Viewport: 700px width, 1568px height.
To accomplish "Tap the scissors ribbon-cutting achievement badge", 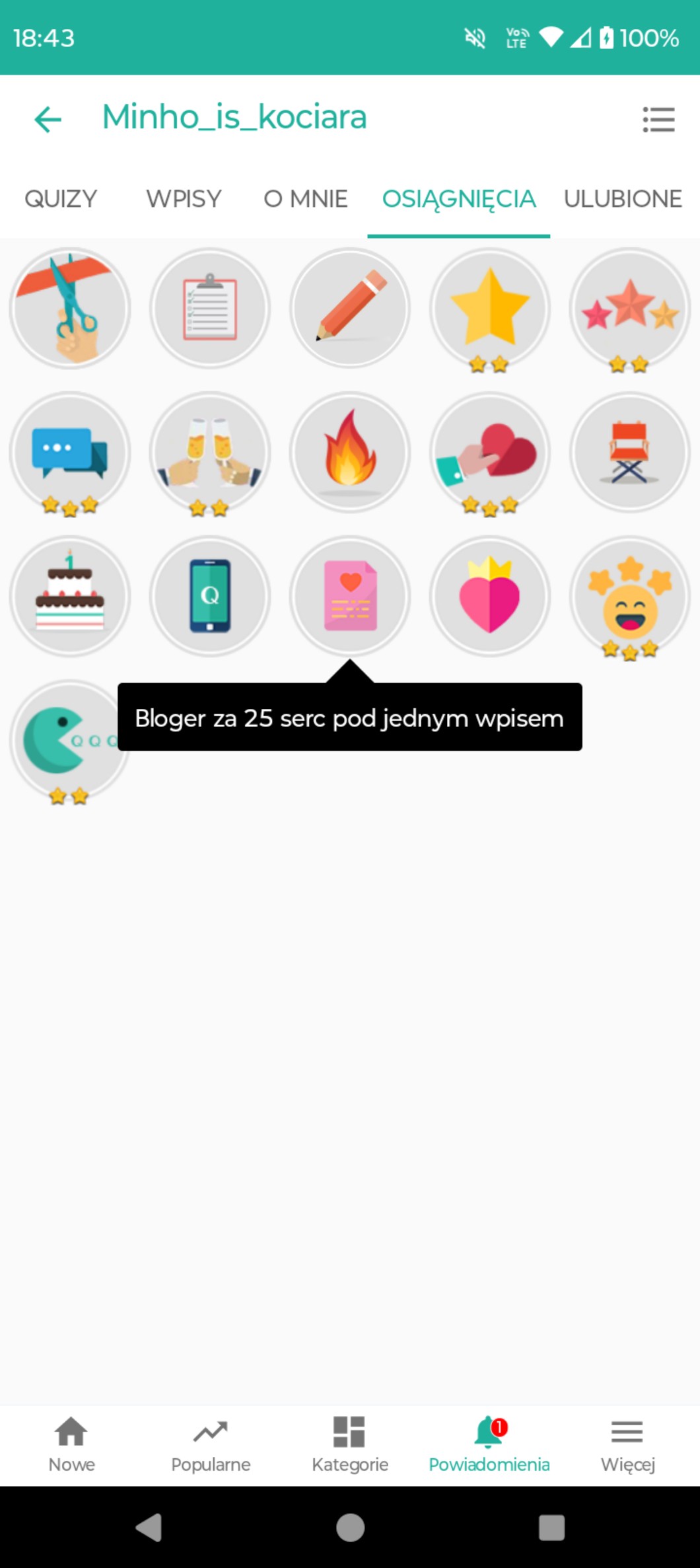I will click(70, 308).
